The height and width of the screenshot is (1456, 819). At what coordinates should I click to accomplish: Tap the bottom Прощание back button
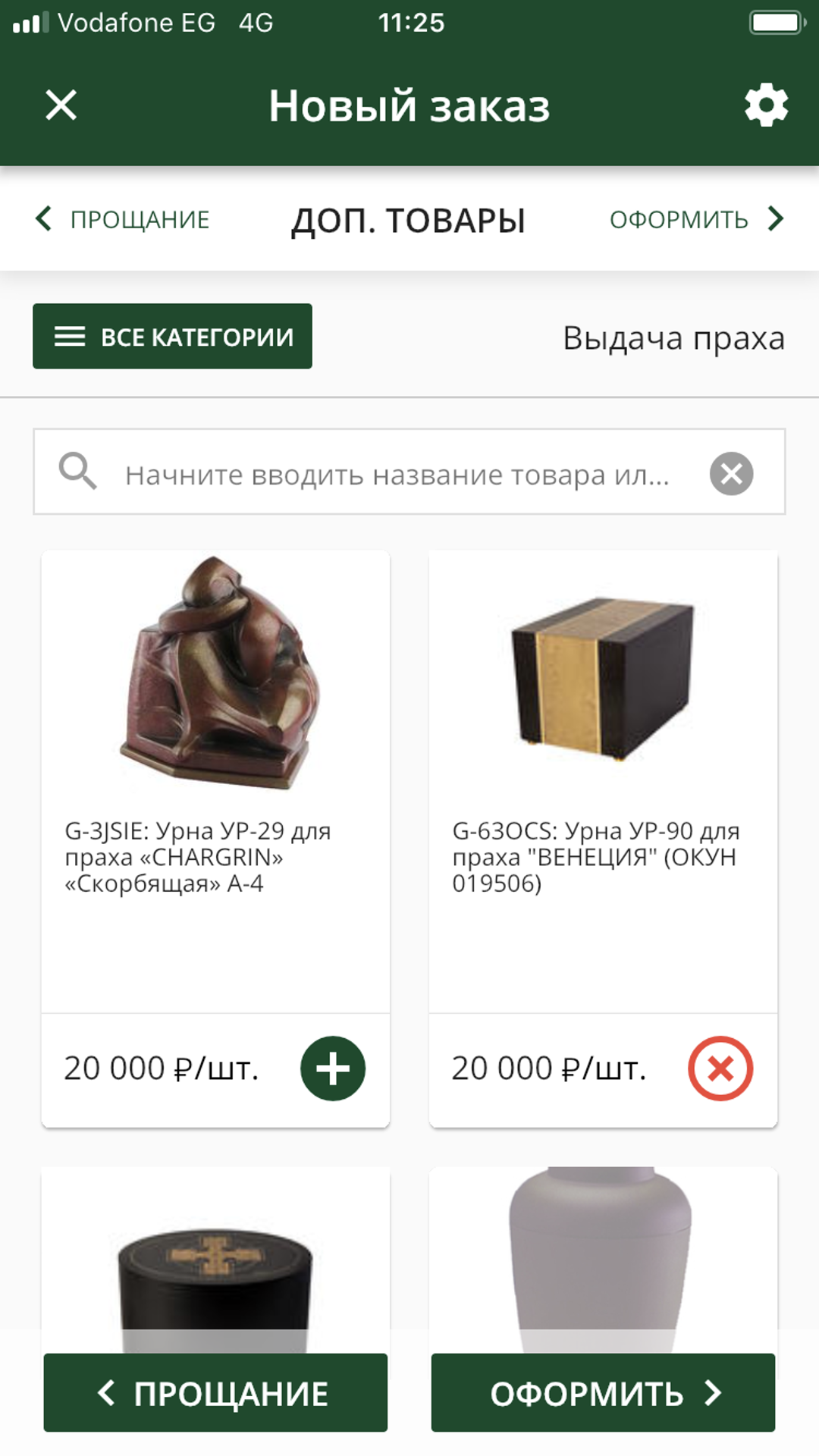[215, 1393]
